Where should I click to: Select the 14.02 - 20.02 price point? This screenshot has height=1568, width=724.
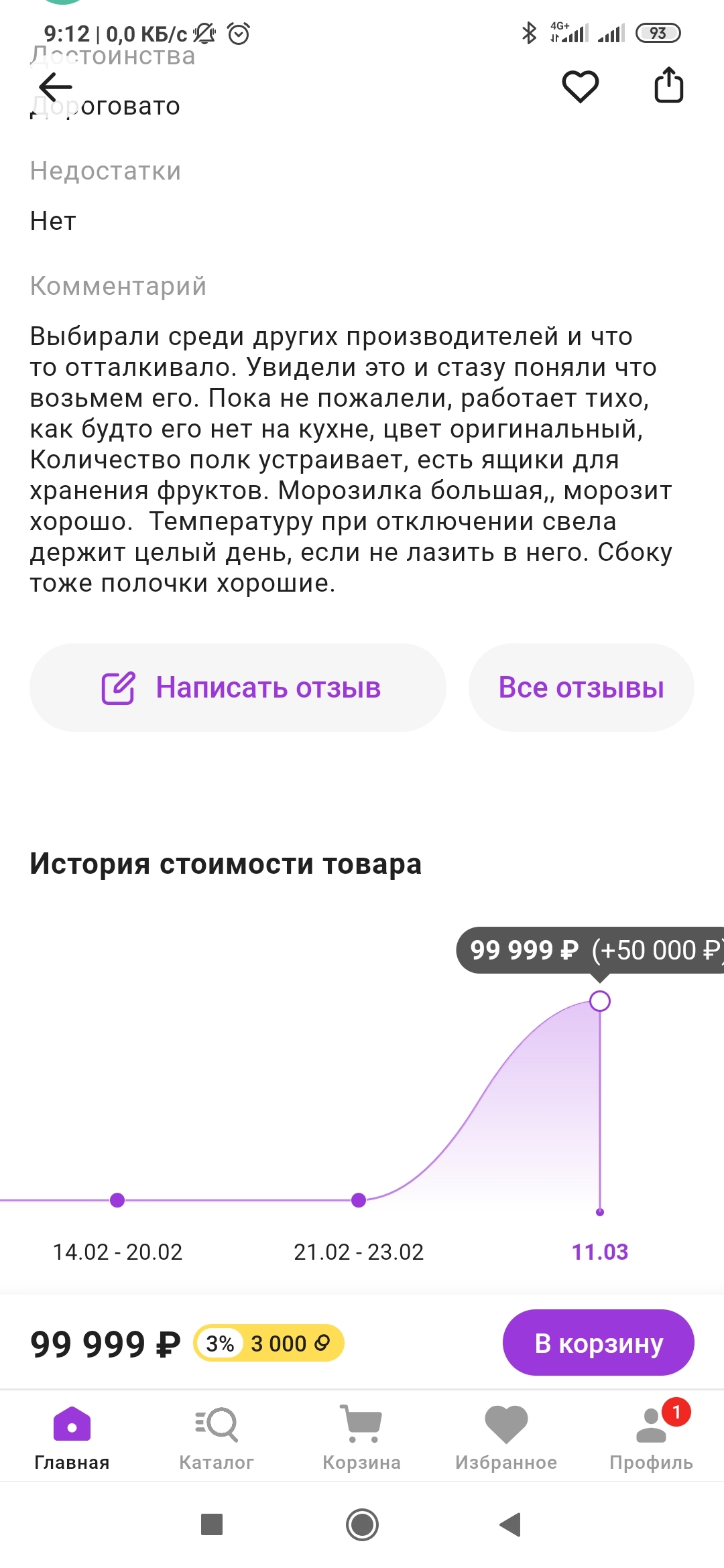117,1200
